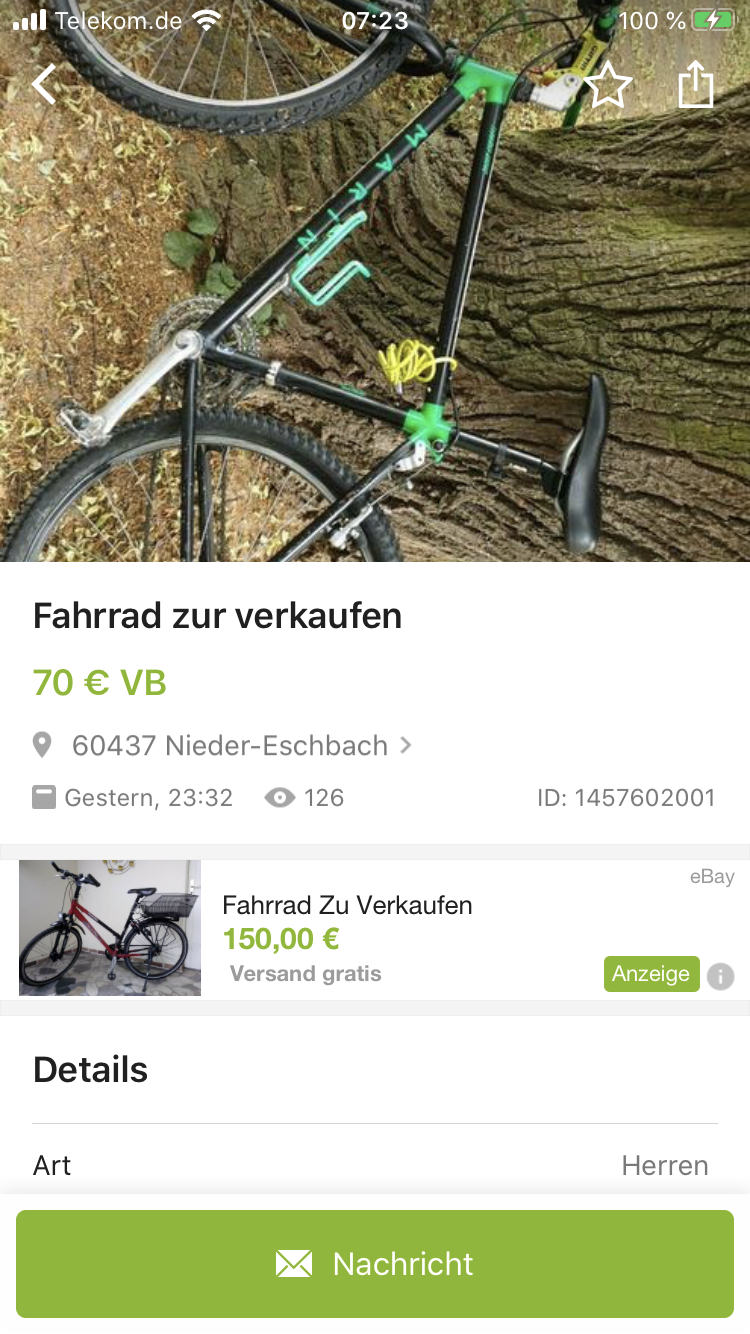Send a message via Nachricht button

[x=375, y=1264]
